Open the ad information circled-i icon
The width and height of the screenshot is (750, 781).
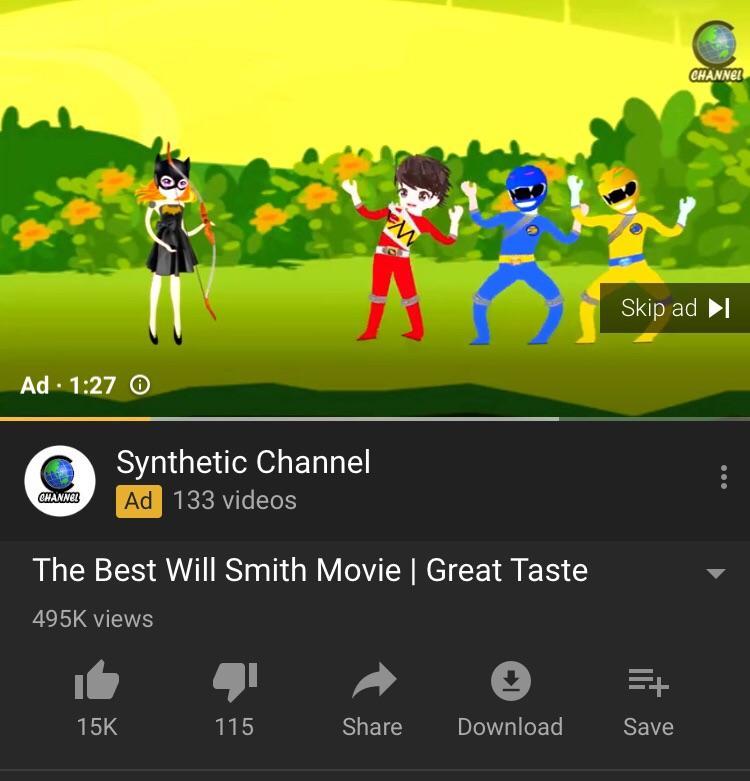(140, 383)
